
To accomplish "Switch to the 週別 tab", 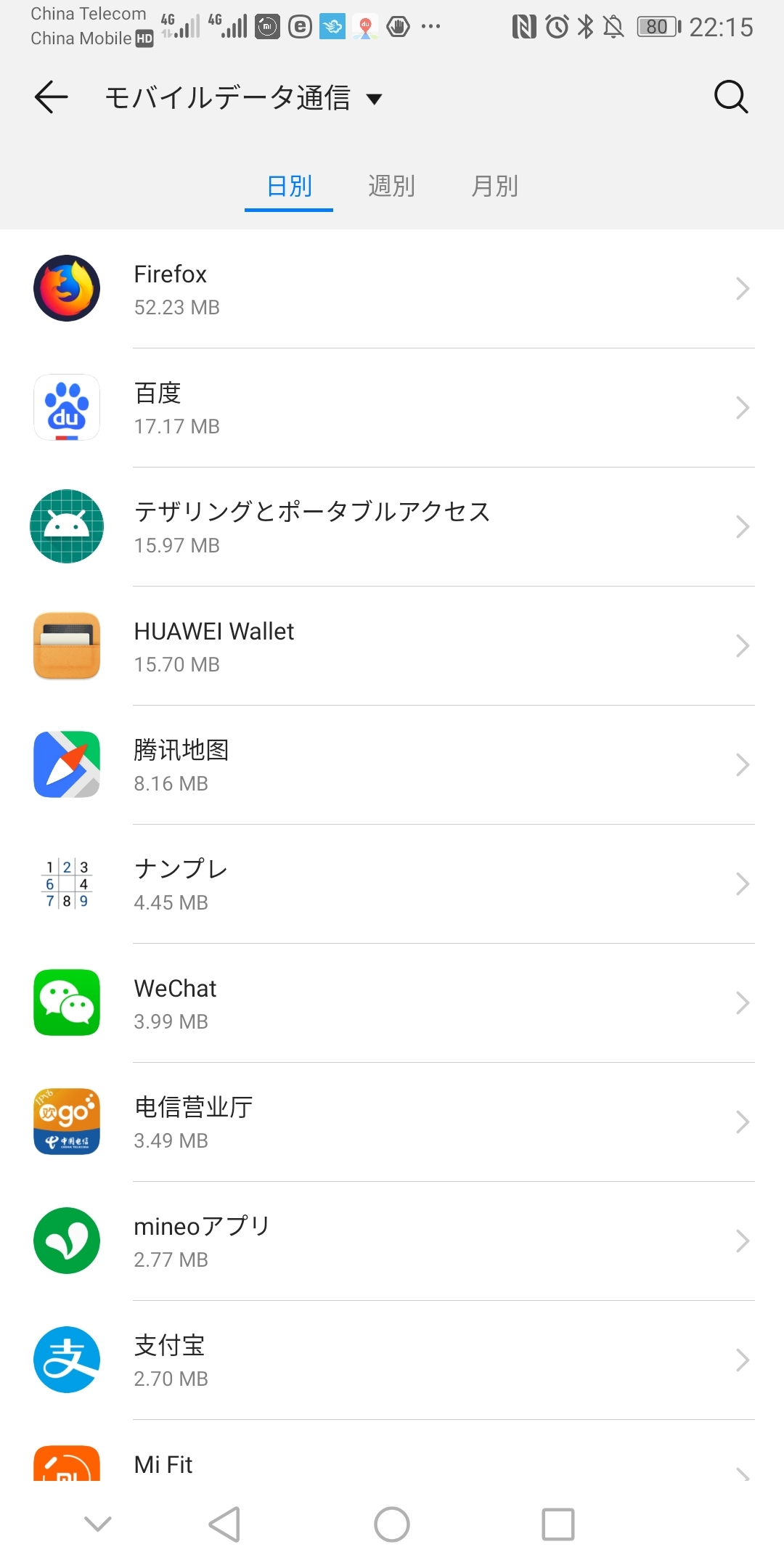I will click(391, 187).
